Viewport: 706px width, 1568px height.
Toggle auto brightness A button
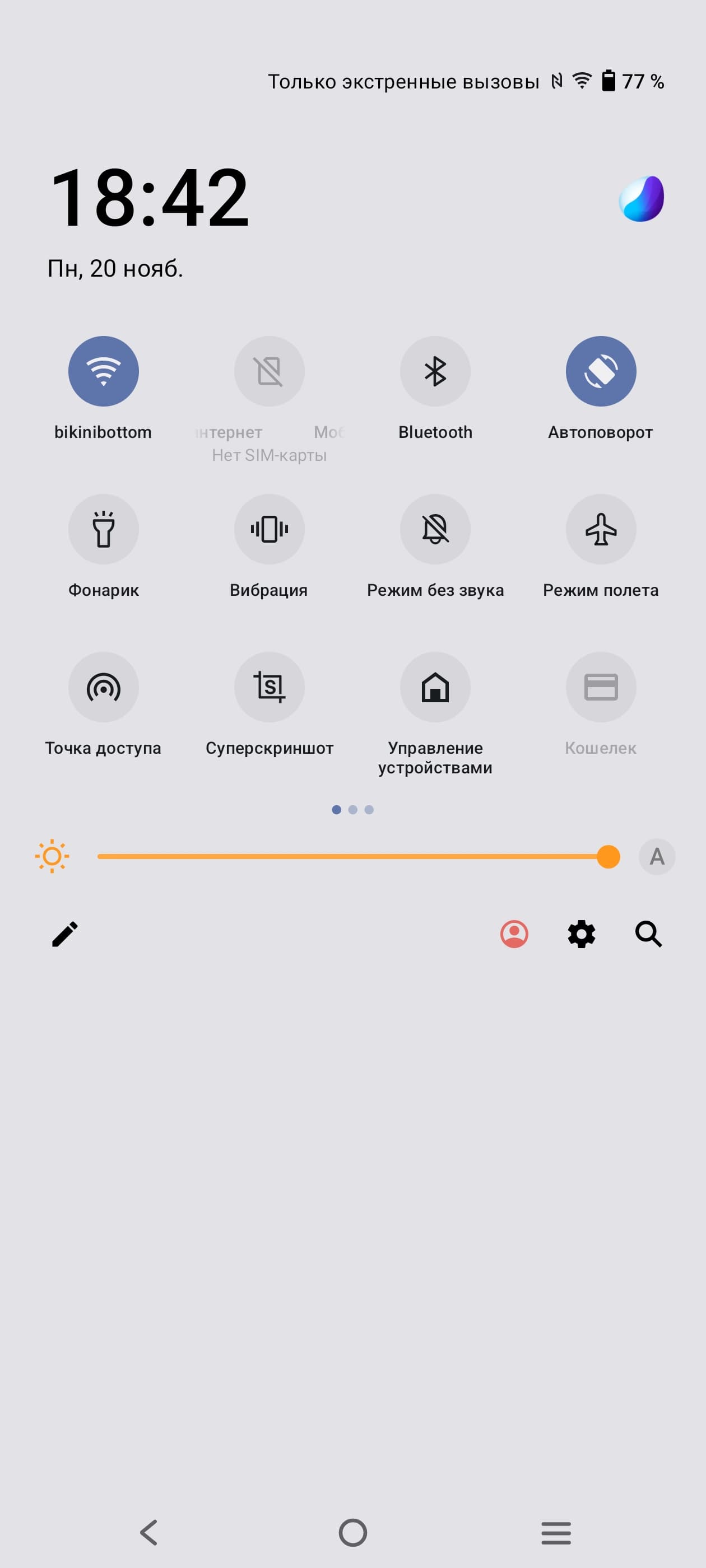(x=657, y=856)
